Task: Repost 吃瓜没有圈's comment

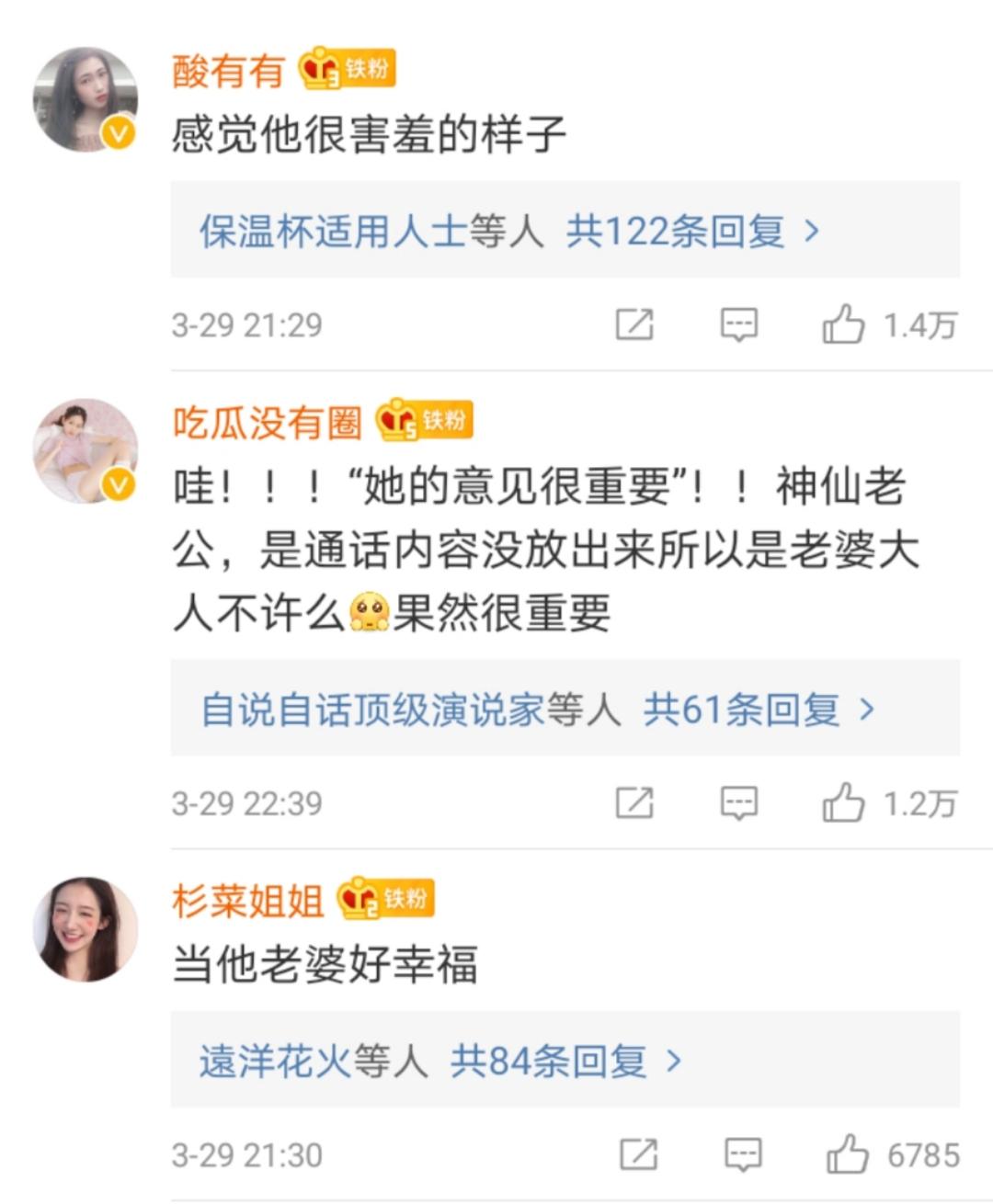Action: tap(634, 802)
